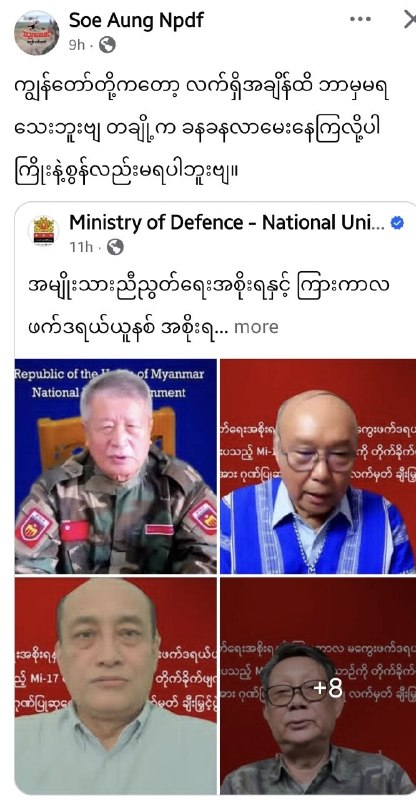This screenshot has width=416, height=800.
Task: Open Soe Aung Npdf's profile name link
Action: tap(136, 20)
